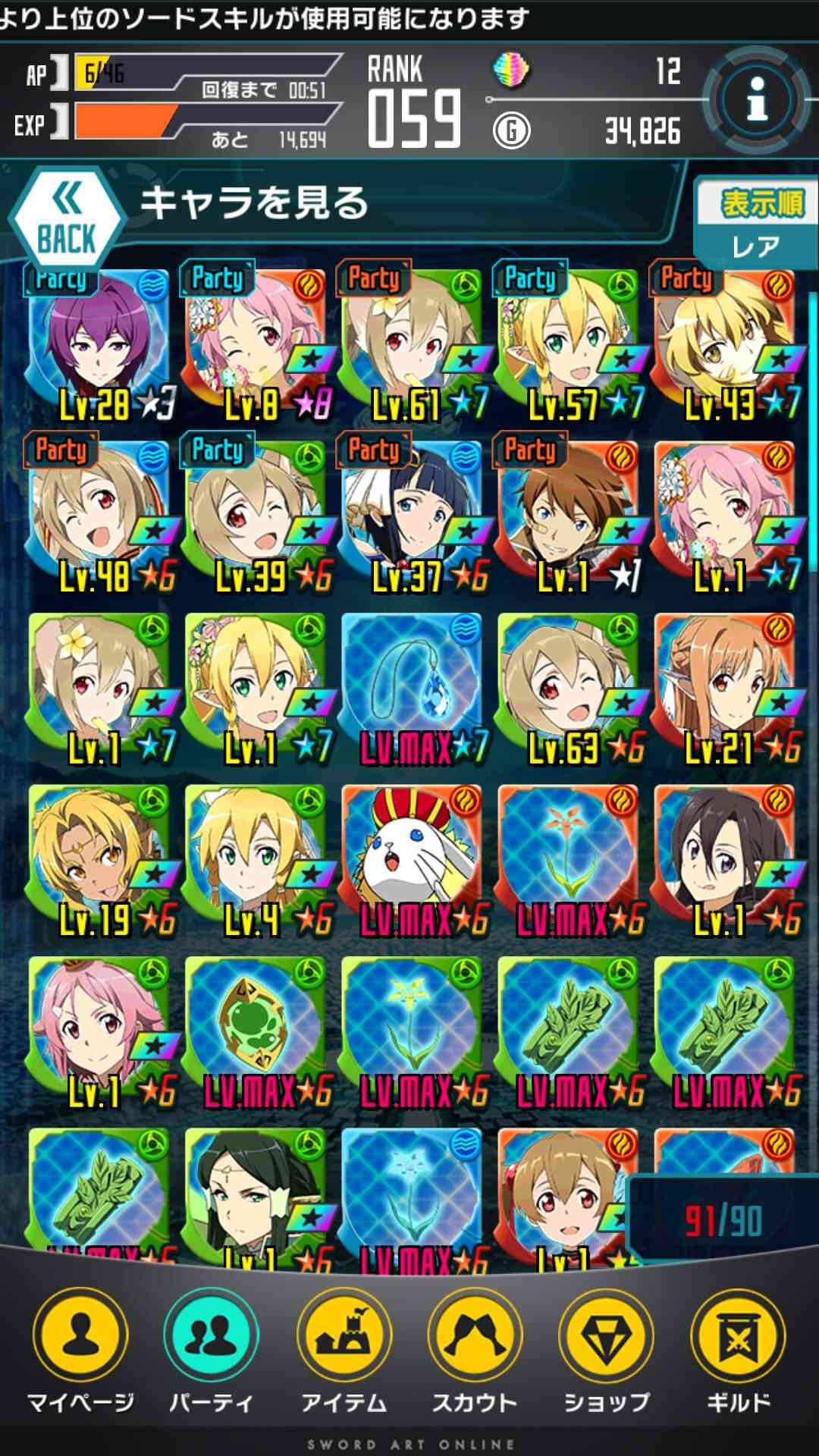View the Lv.61 ★7 party character
This screenshot has width=819, height=1456.
click(412, 343)
